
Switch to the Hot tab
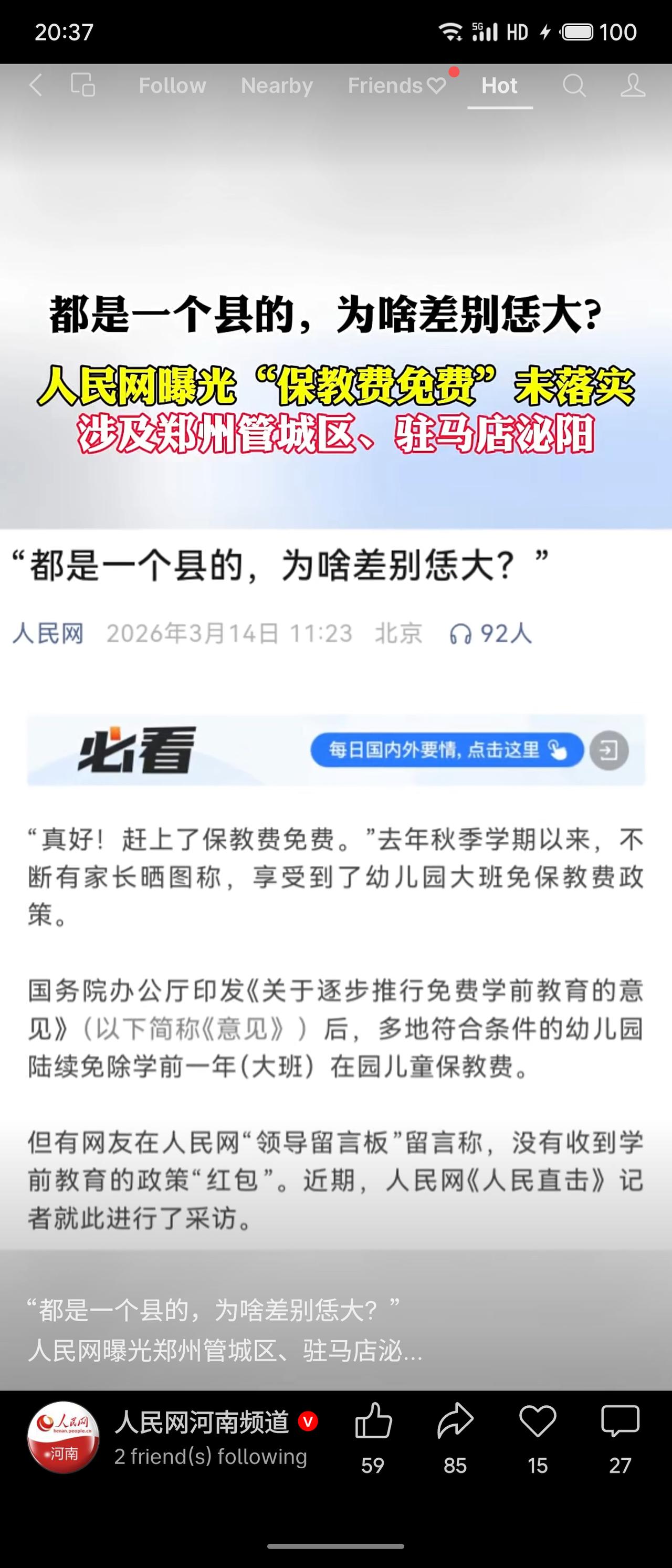[x=500, y=85]
